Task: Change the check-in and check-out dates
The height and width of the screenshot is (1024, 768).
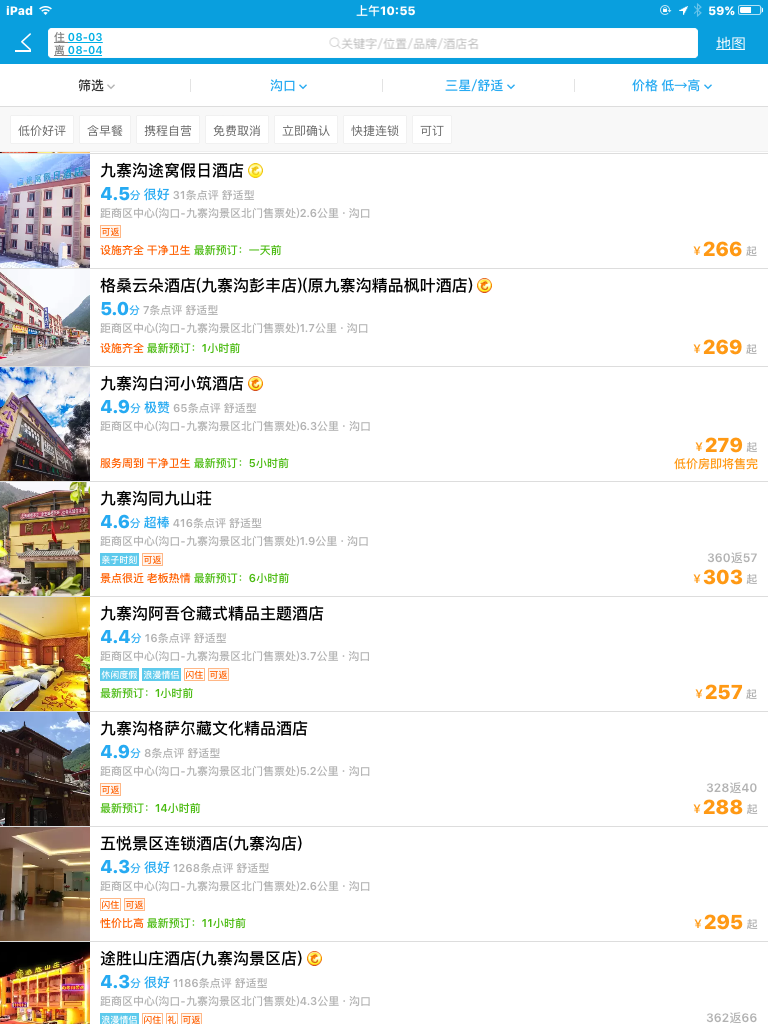Action: [x=78, y=43]
